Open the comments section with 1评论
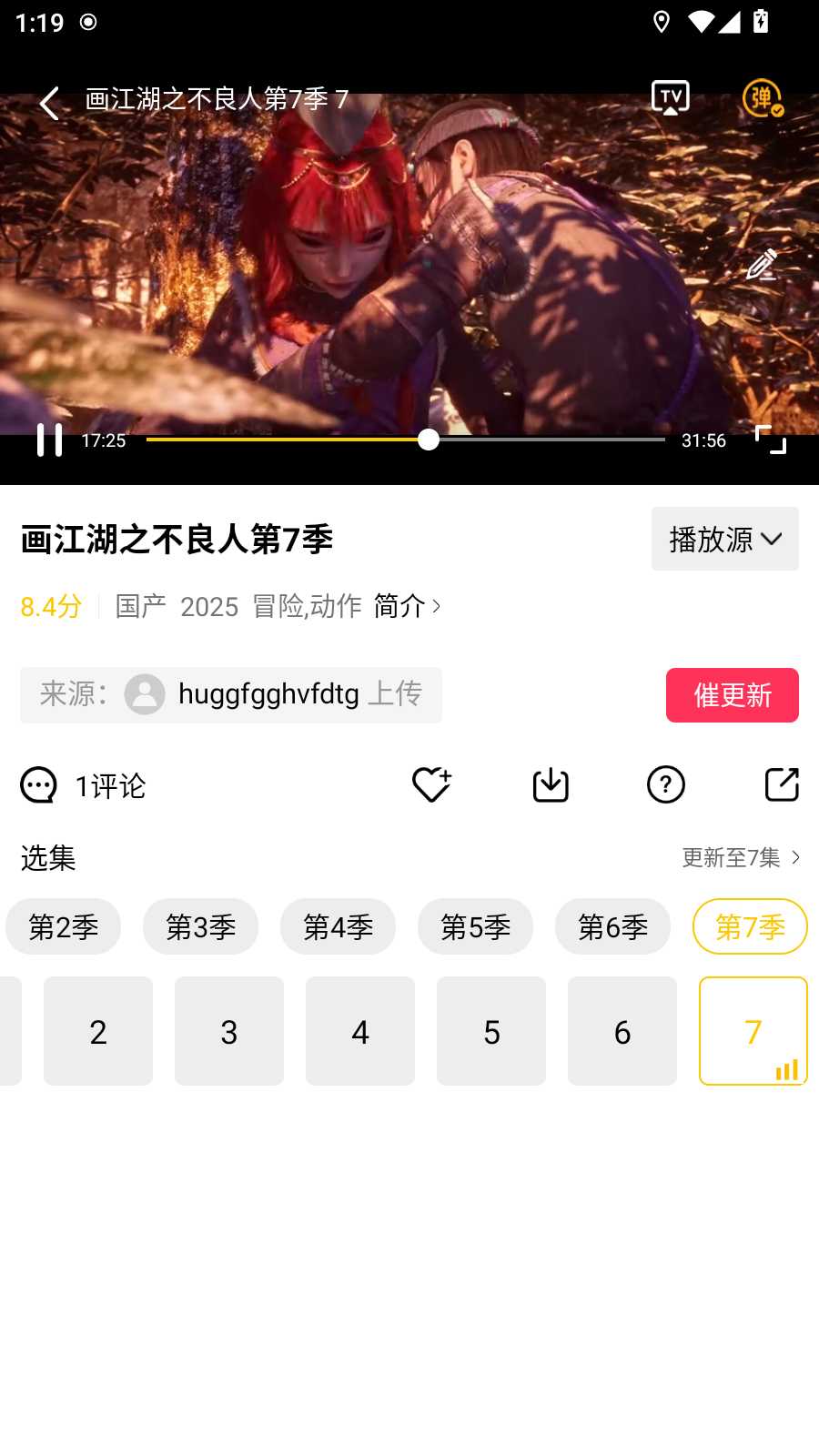The image size is (819, 1456). pos(82,784)
